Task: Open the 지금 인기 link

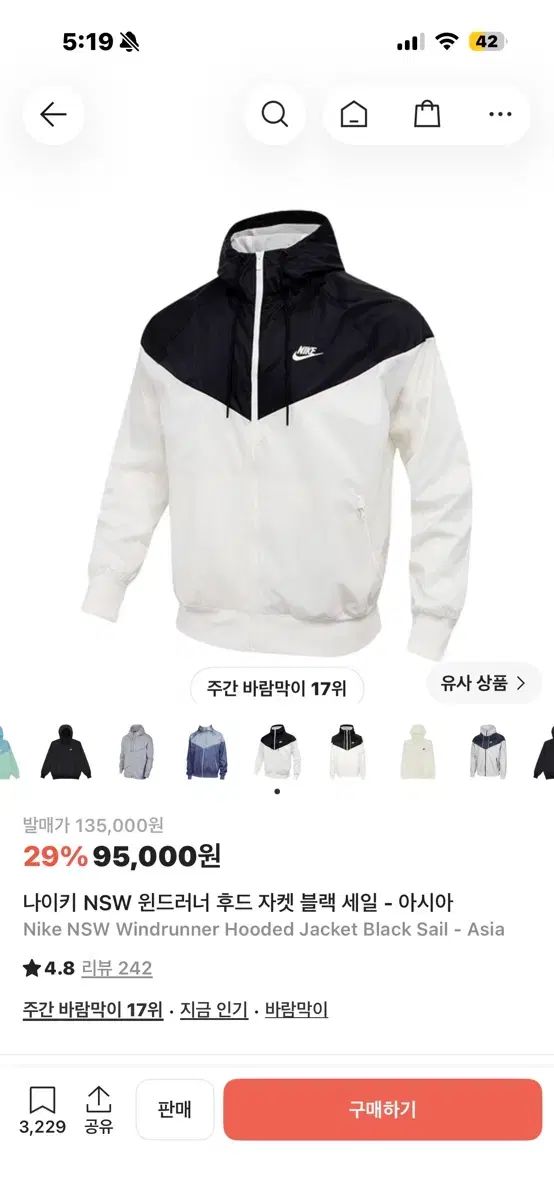Action: [214, 1010]
